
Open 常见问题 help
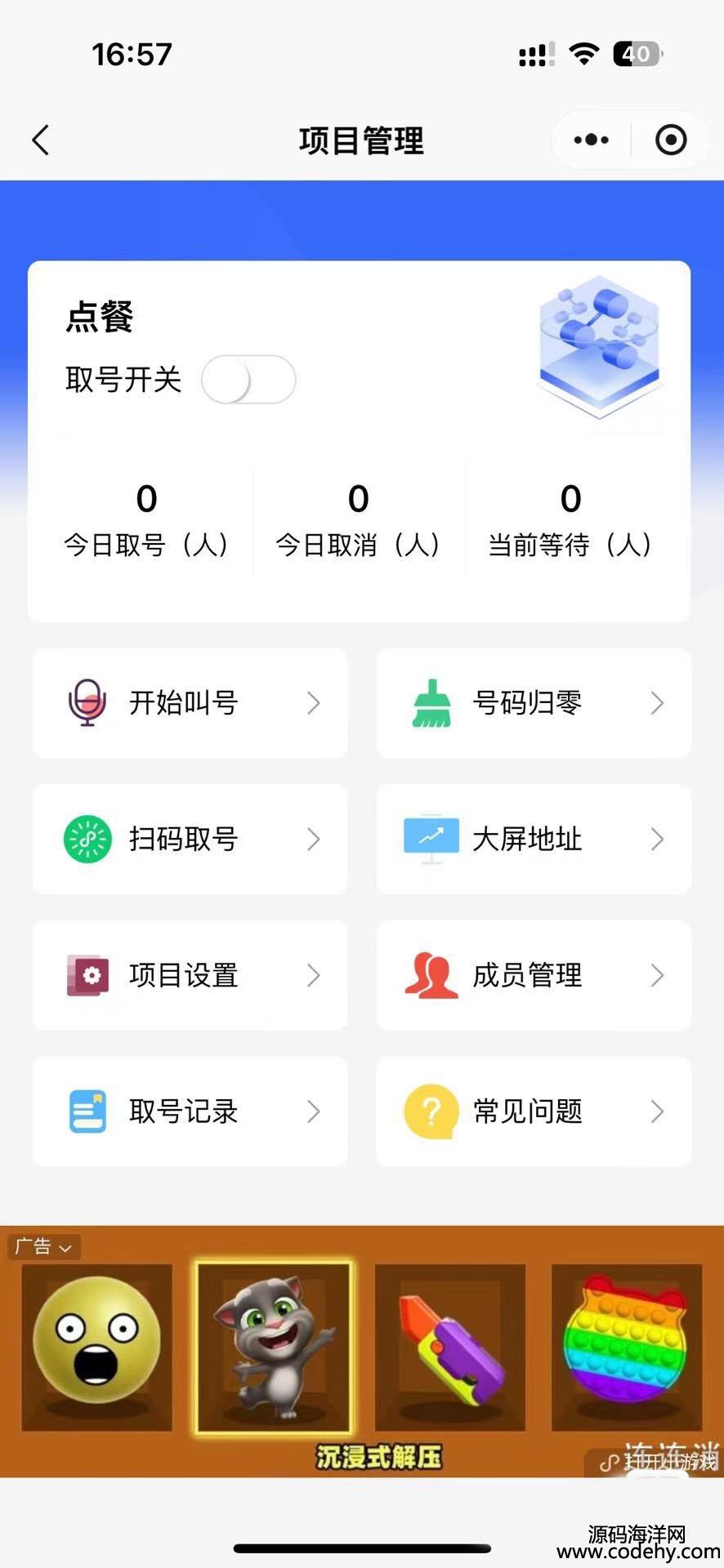[534, 1111]
